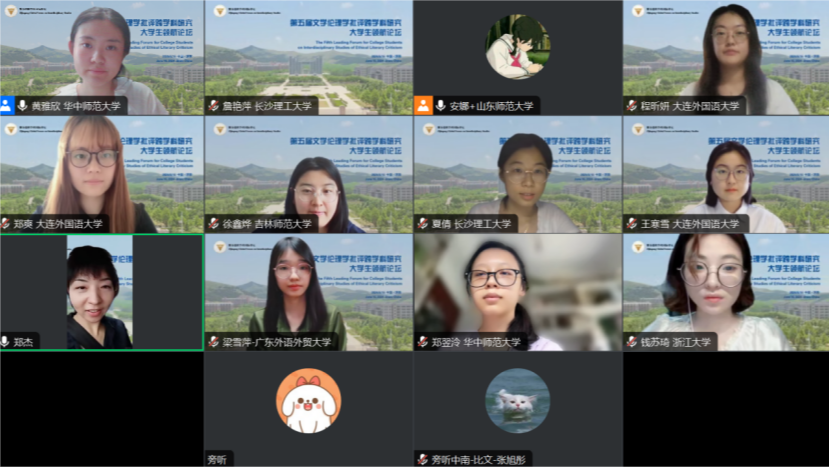Tap 徐鑫烨 吉林师范大学 participant tile

310,174
